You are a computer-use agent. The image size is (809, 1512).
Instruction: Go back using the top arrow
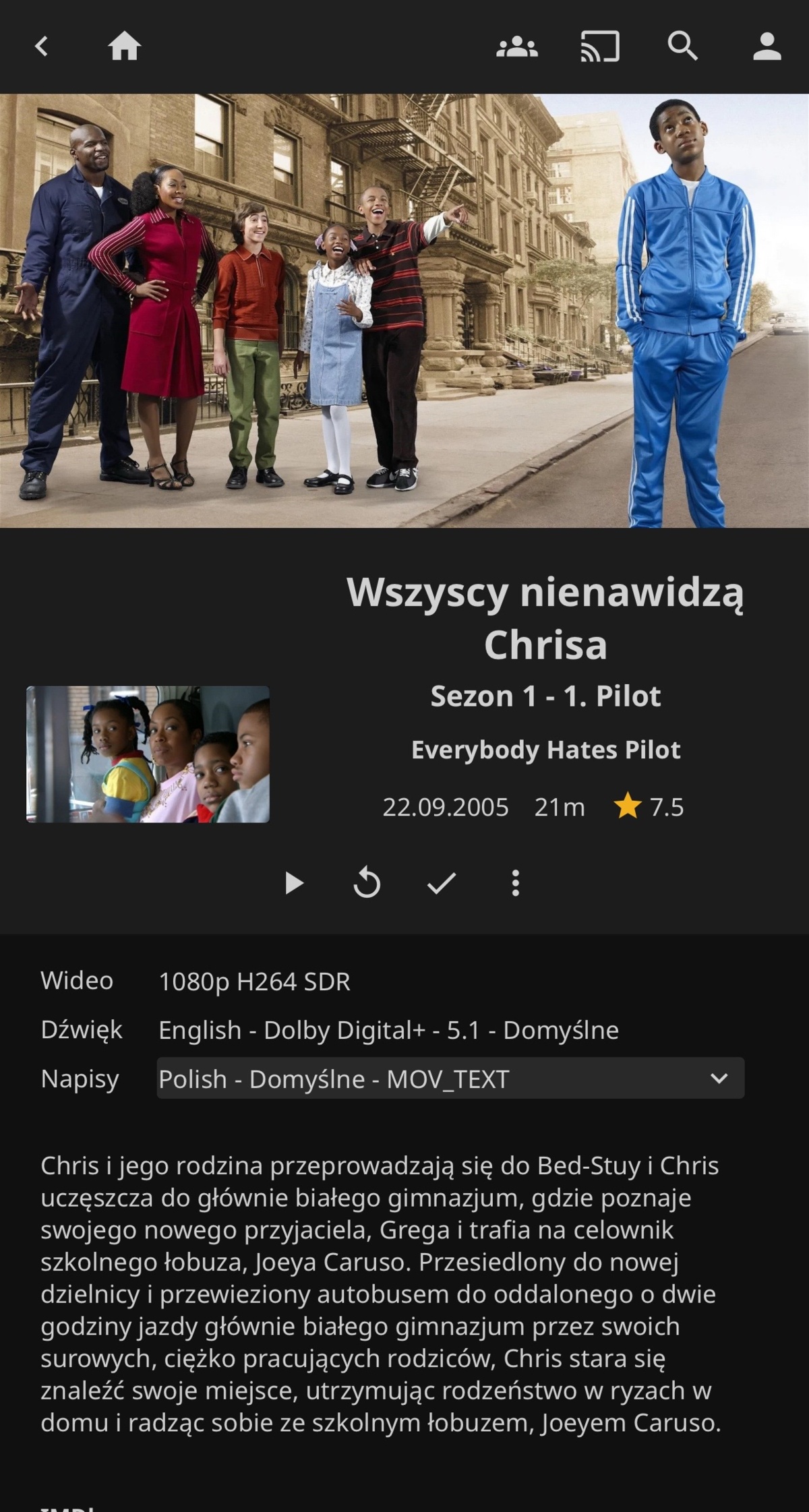pyautogui.click(x=42, y=47)
